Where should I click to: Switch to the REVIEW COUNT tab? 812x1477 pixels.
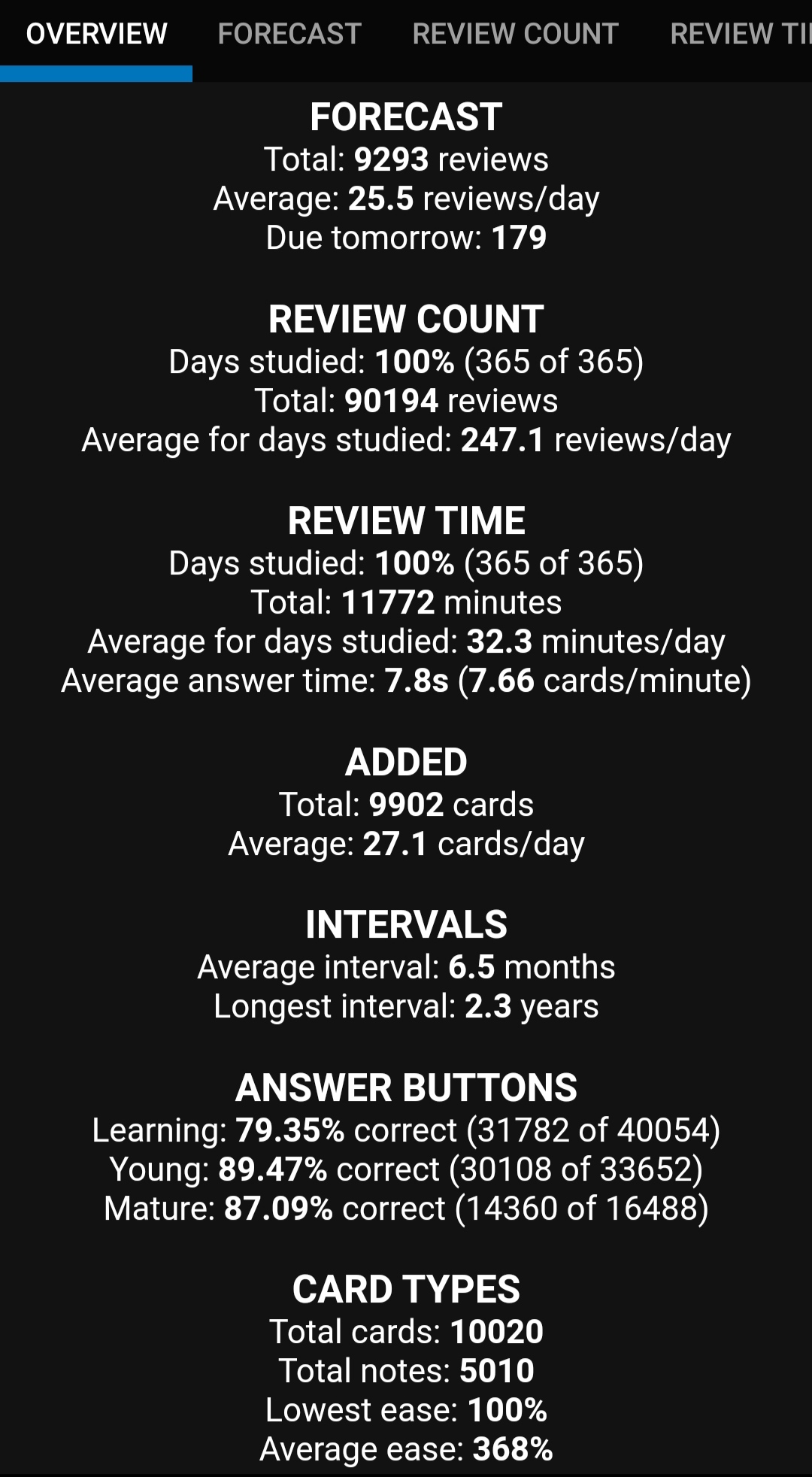514,34
